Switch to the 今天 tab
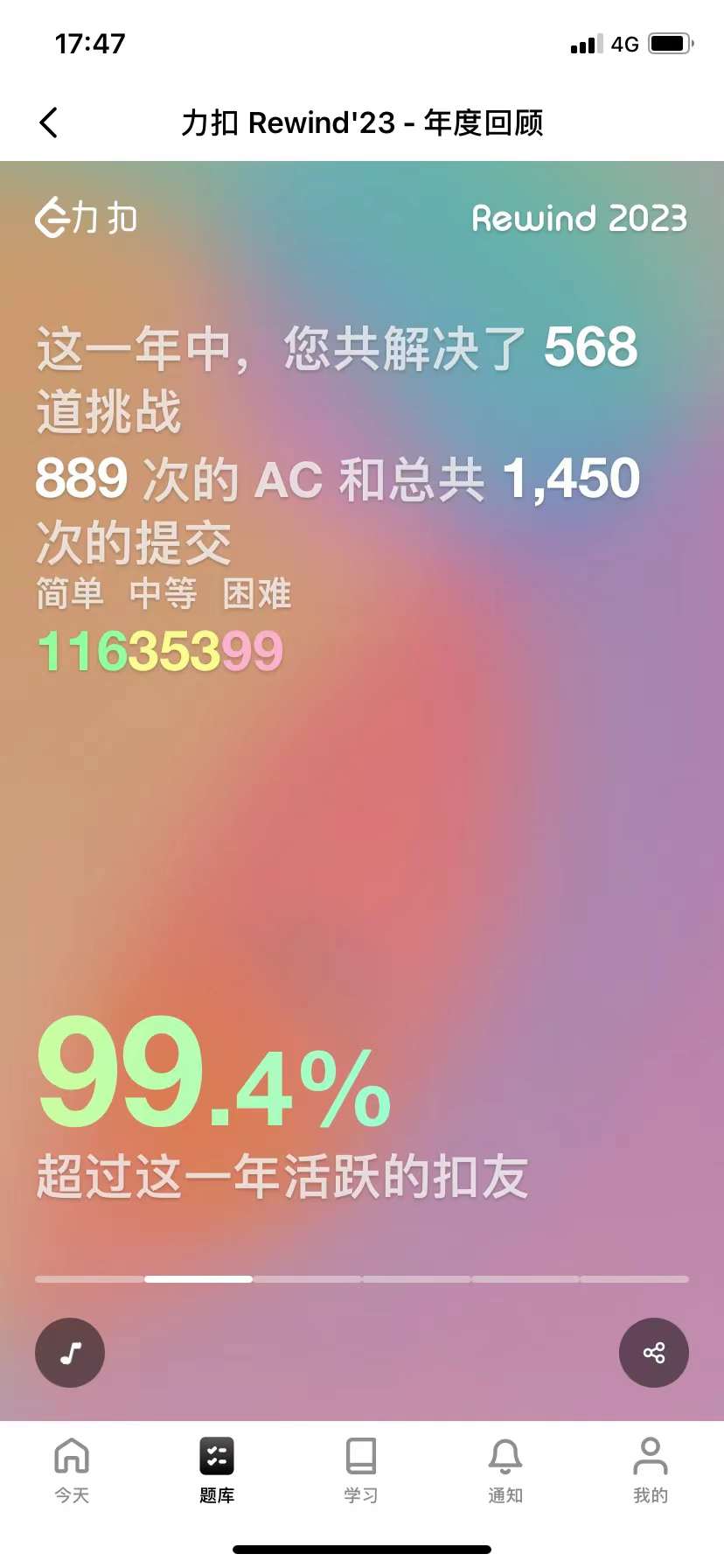Viewport: 724px width, 1568px height. (x=72, y=1470)
